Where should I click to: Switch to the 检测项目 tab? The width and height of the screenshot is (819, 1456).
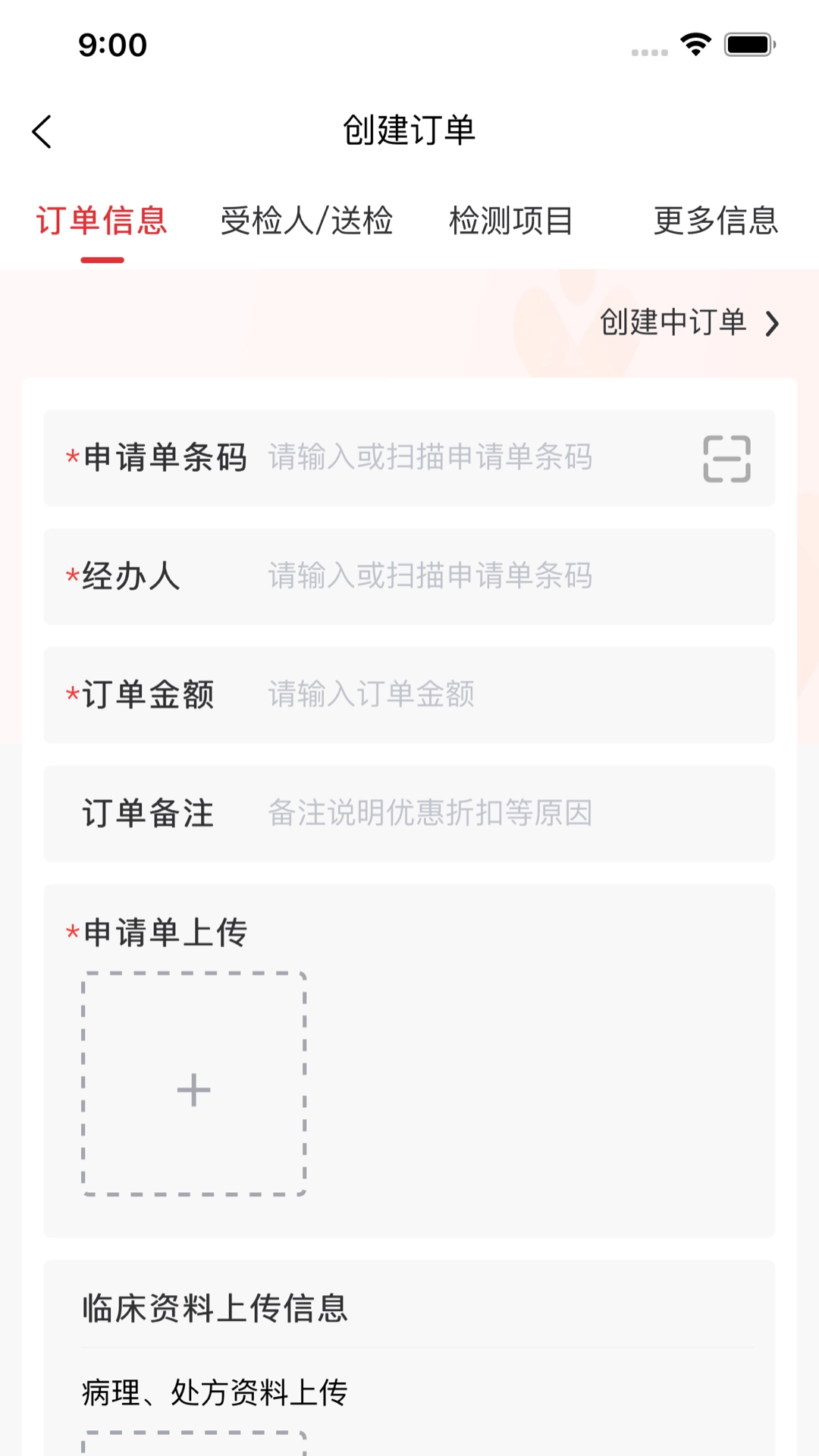[512, 221]
